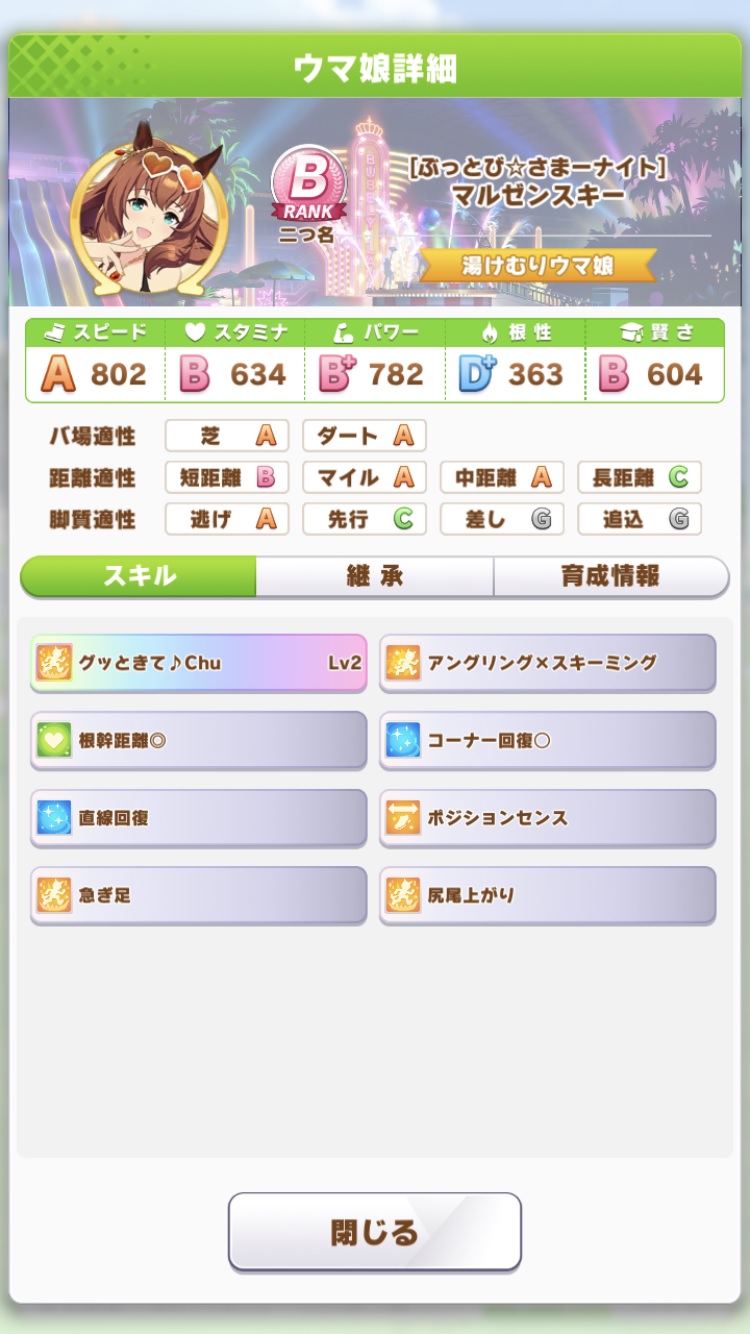Select the スキル tab
Image resolution: width=750 pixels, height=1334 pixels.
(x=139, y=576)
